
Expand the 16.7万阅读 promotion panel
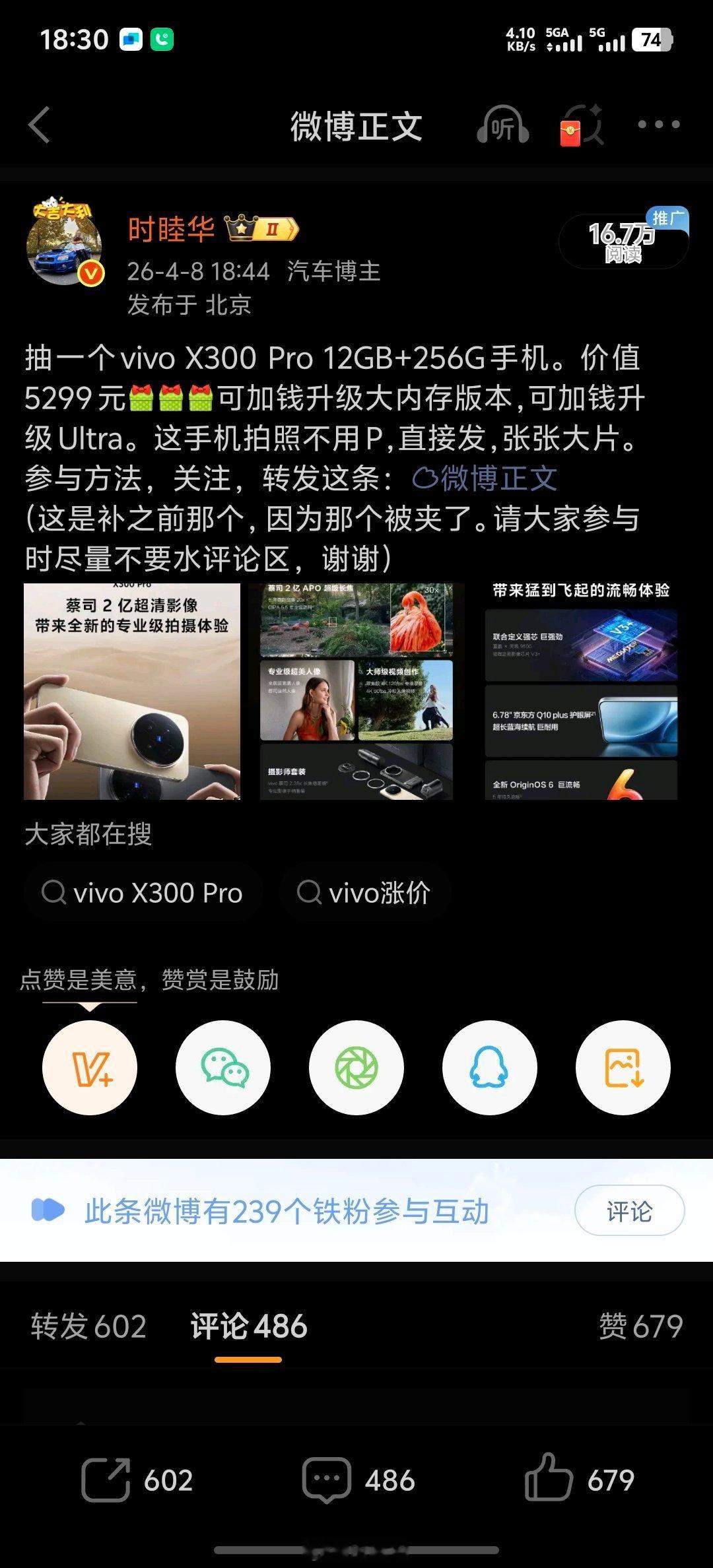623,241
